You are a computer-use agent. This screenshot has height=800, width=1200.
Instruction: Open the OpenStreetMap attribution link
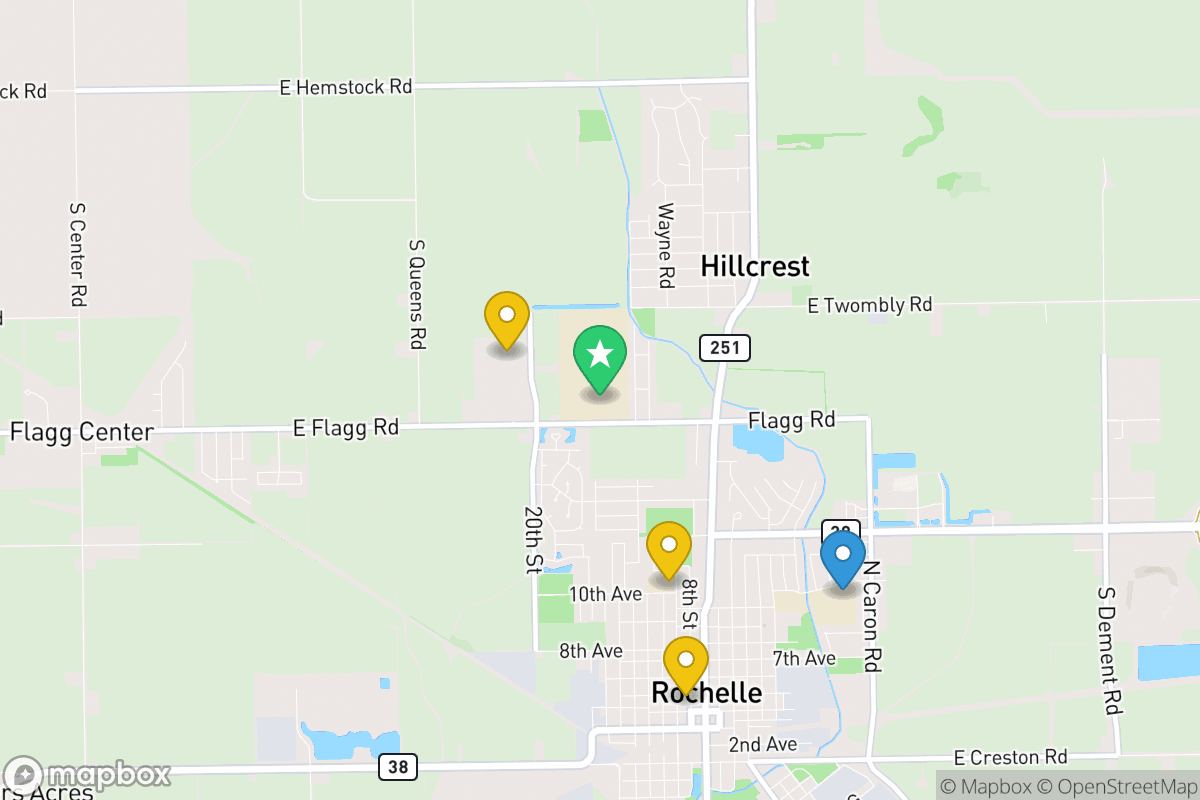click(x=1118, y=786)
